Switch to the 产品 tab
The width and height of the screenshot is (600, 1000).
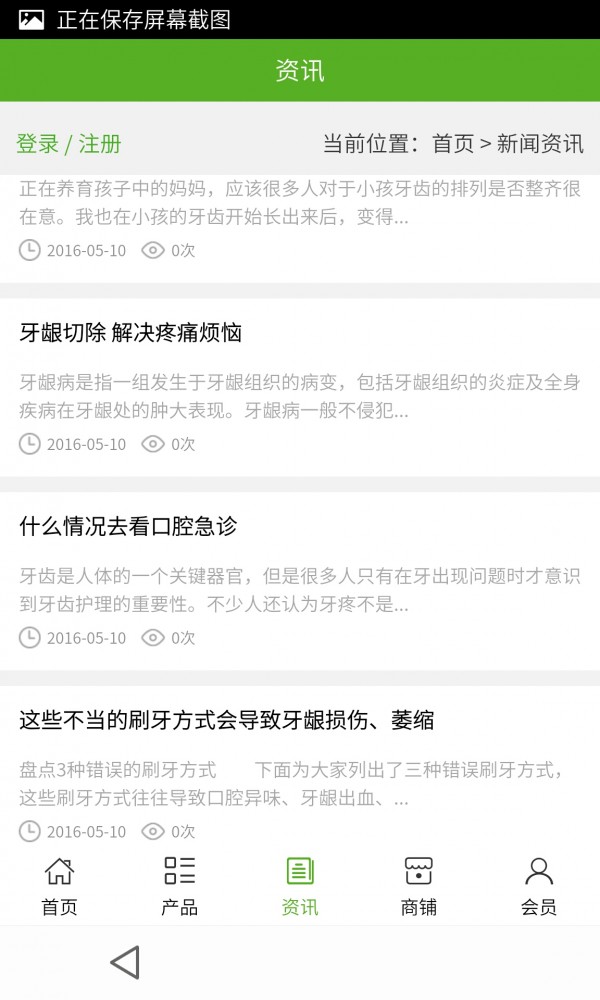click(179, 886)
